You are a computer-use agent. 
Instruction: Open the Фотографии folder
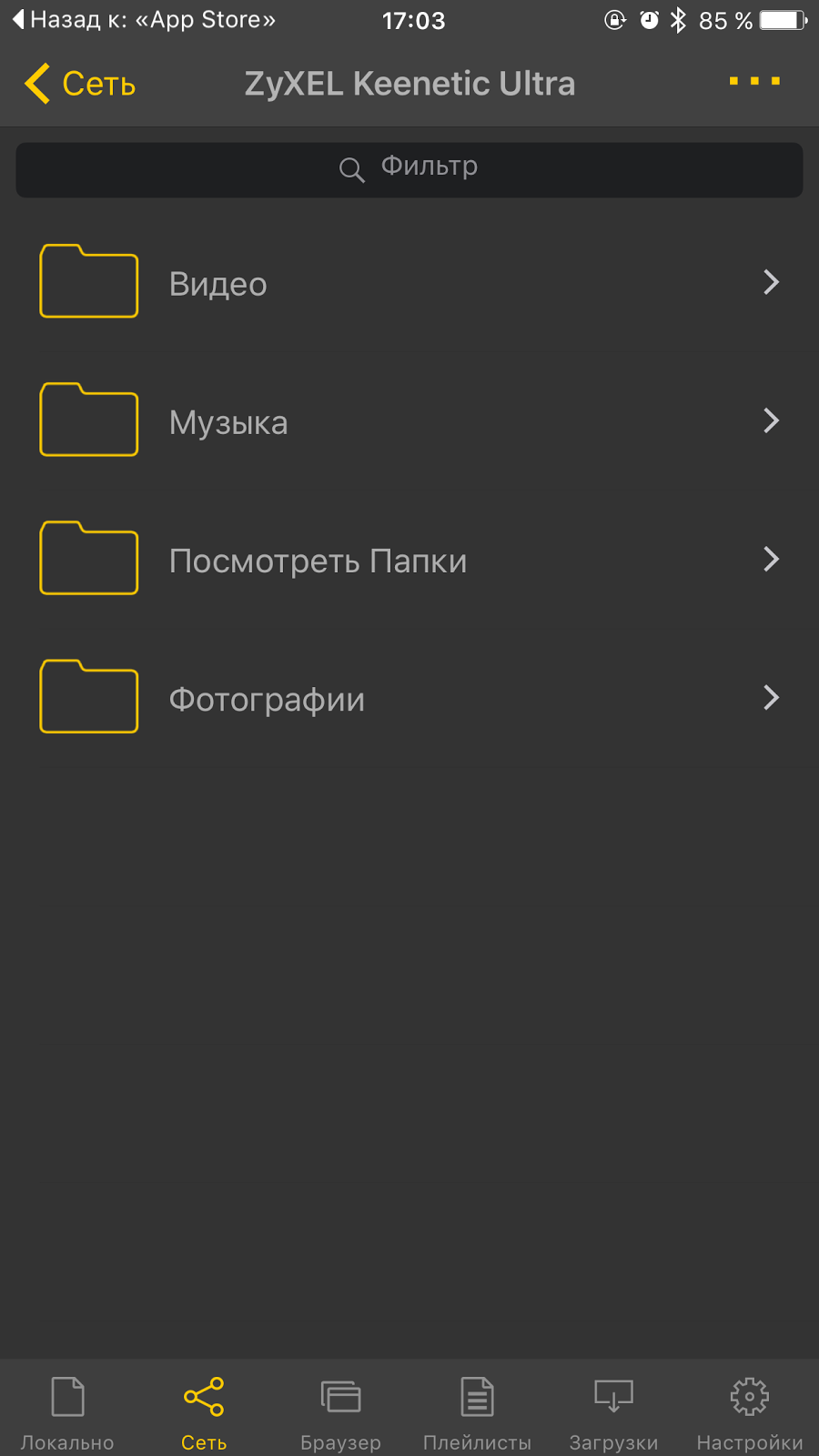(x=409, y=698)
